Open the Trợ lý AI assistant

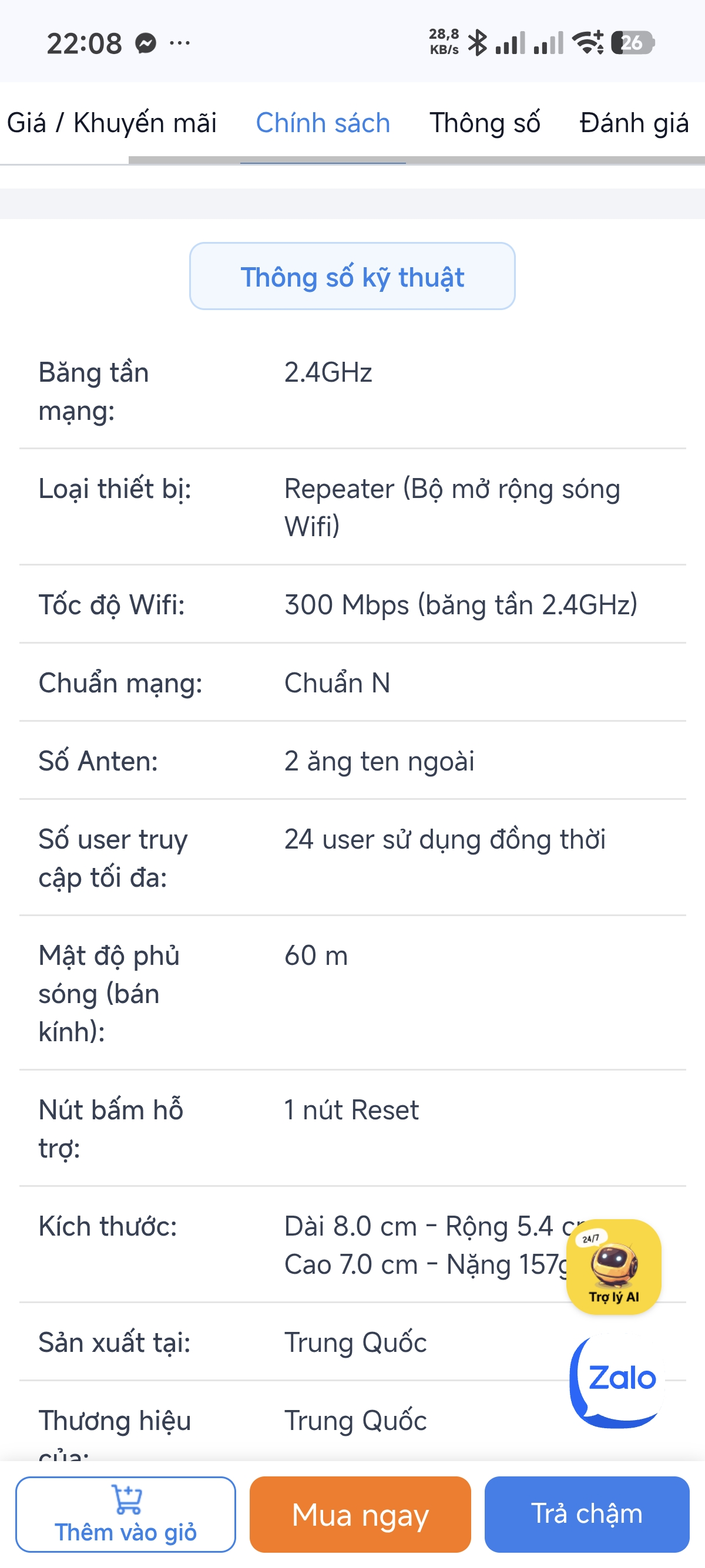pos(613,1266)
